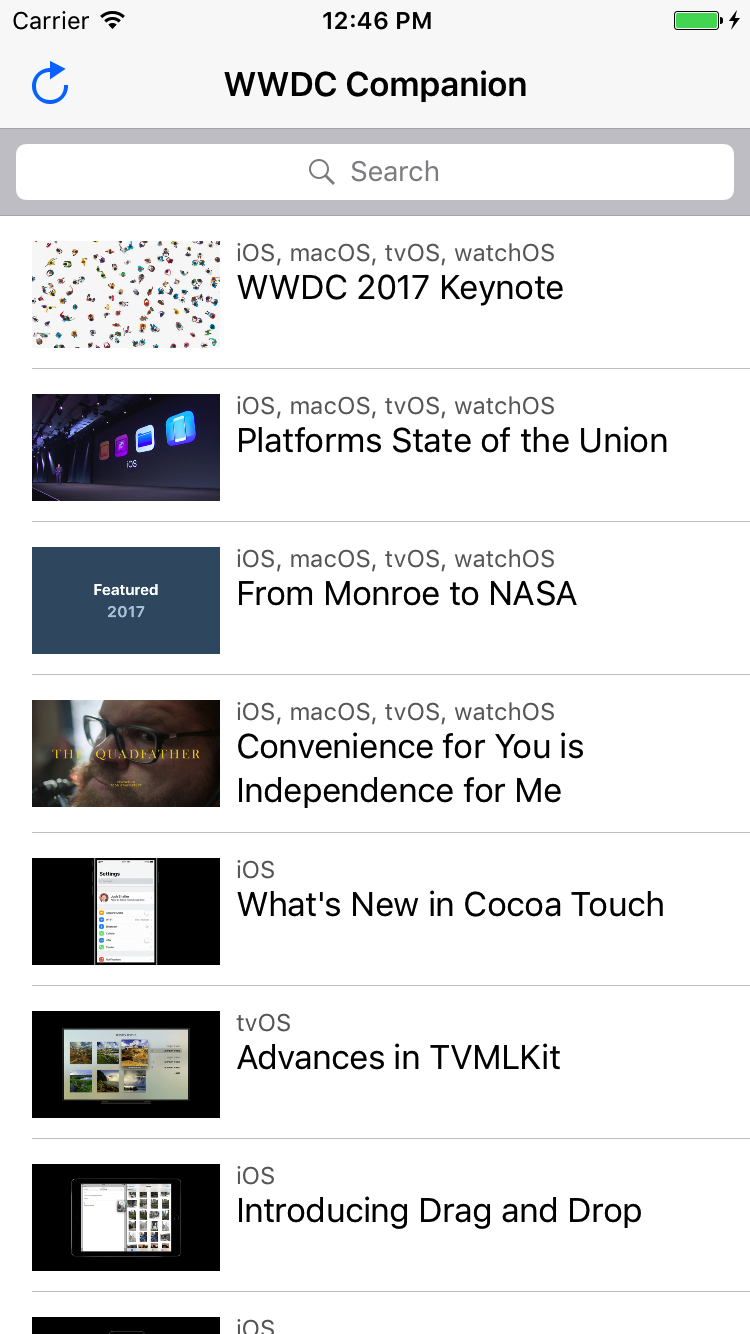The height and width of the screenshot is (1334, 750).
Task: Open From Monroe to NASA session
Action: [406, 594]
